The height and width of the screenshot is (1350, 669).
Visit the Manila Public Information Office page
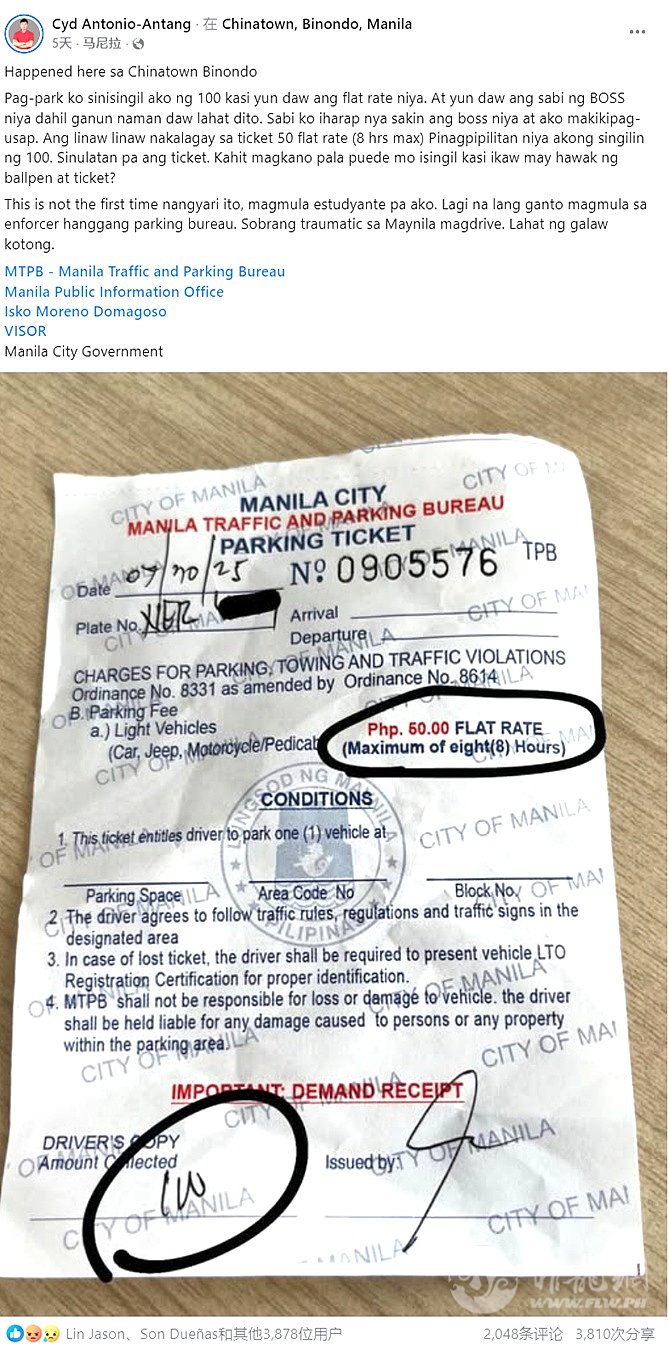coord(114,292)
